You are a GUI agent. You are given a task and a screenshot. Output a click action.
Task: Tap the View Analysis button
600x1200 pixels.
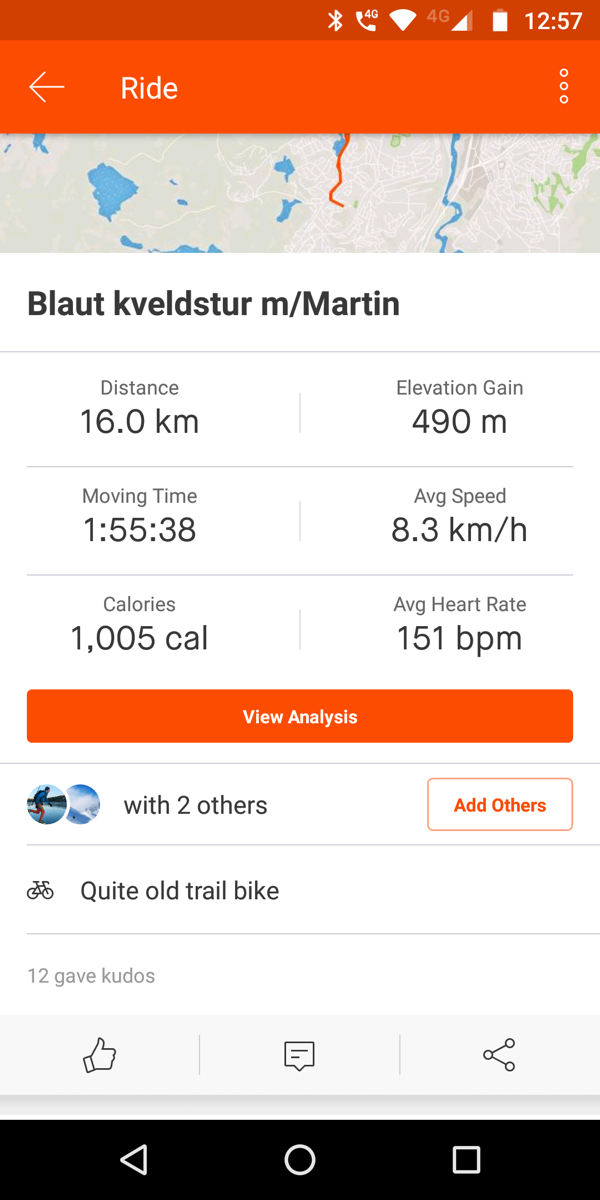pyautogui.click(x=300, y=716)
